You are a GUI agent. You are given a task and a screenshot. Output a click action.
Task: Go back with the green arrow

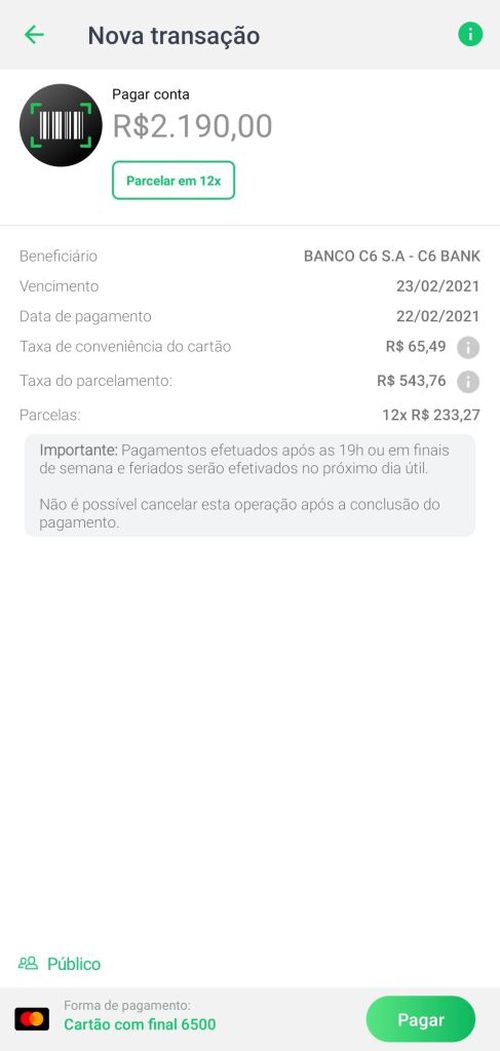[34, 35]
